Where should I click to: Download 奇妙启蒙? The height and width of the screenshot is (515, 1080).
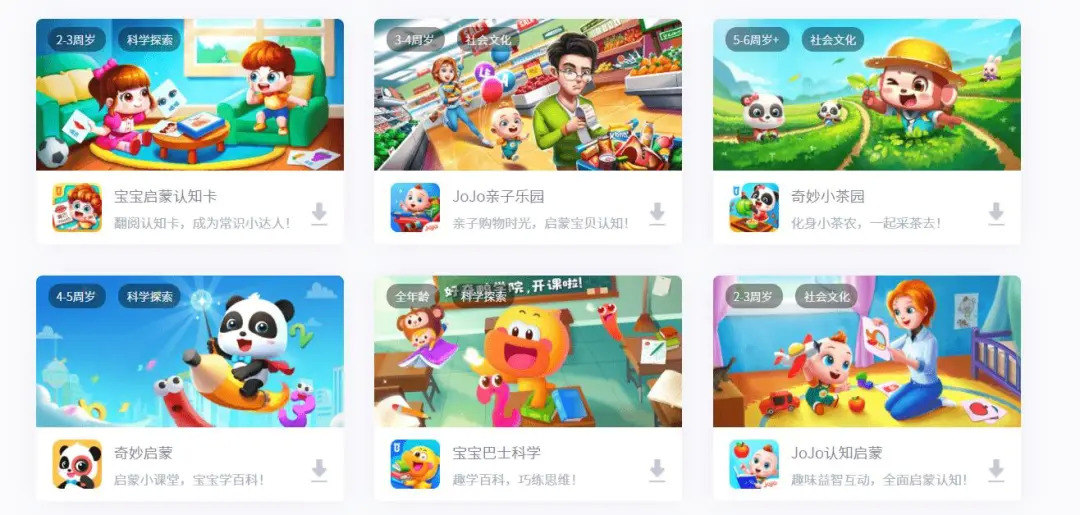(x=319, y=469)
